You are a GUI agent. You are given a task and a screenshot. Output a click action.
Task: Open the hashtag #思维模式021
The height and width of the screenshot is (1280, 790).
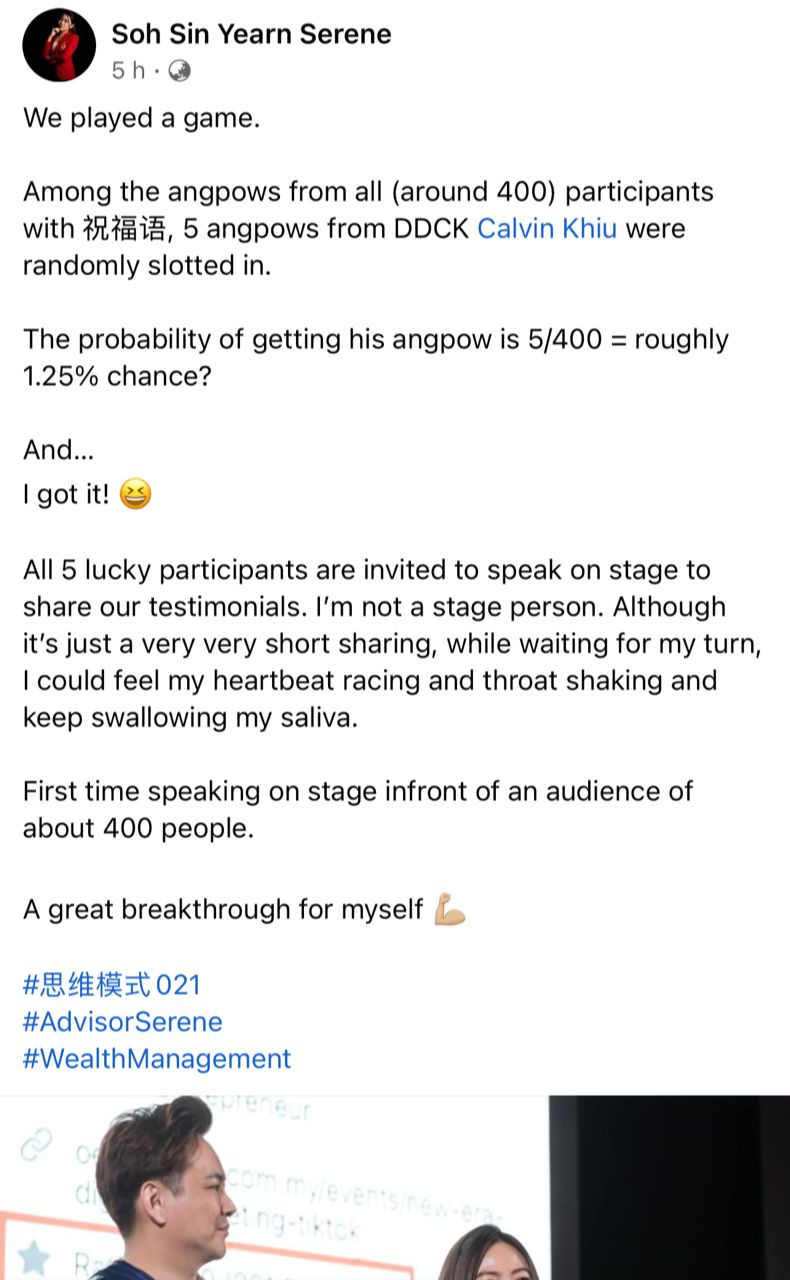pyautogui.click(x=111, y=985)
